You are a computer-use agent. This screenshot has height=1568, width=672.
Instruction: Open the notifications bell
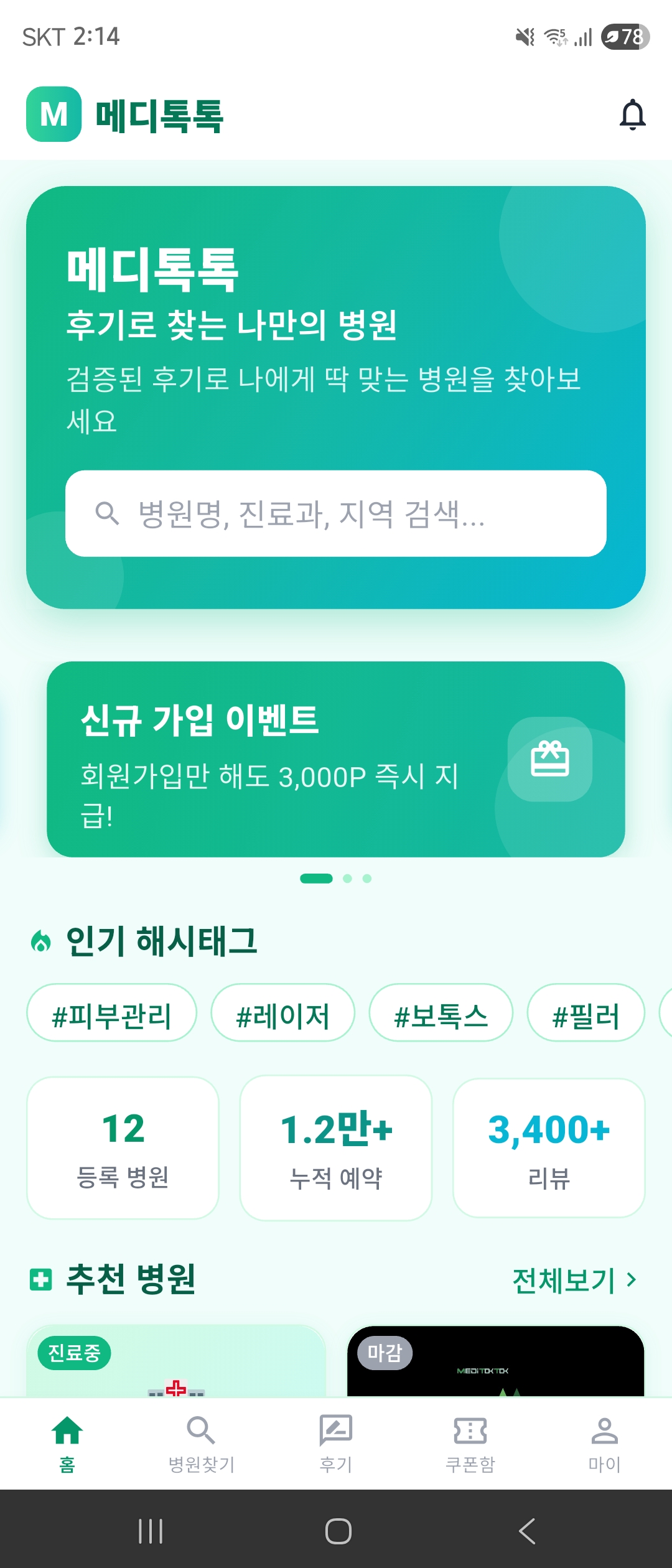[x=632, y=114]
